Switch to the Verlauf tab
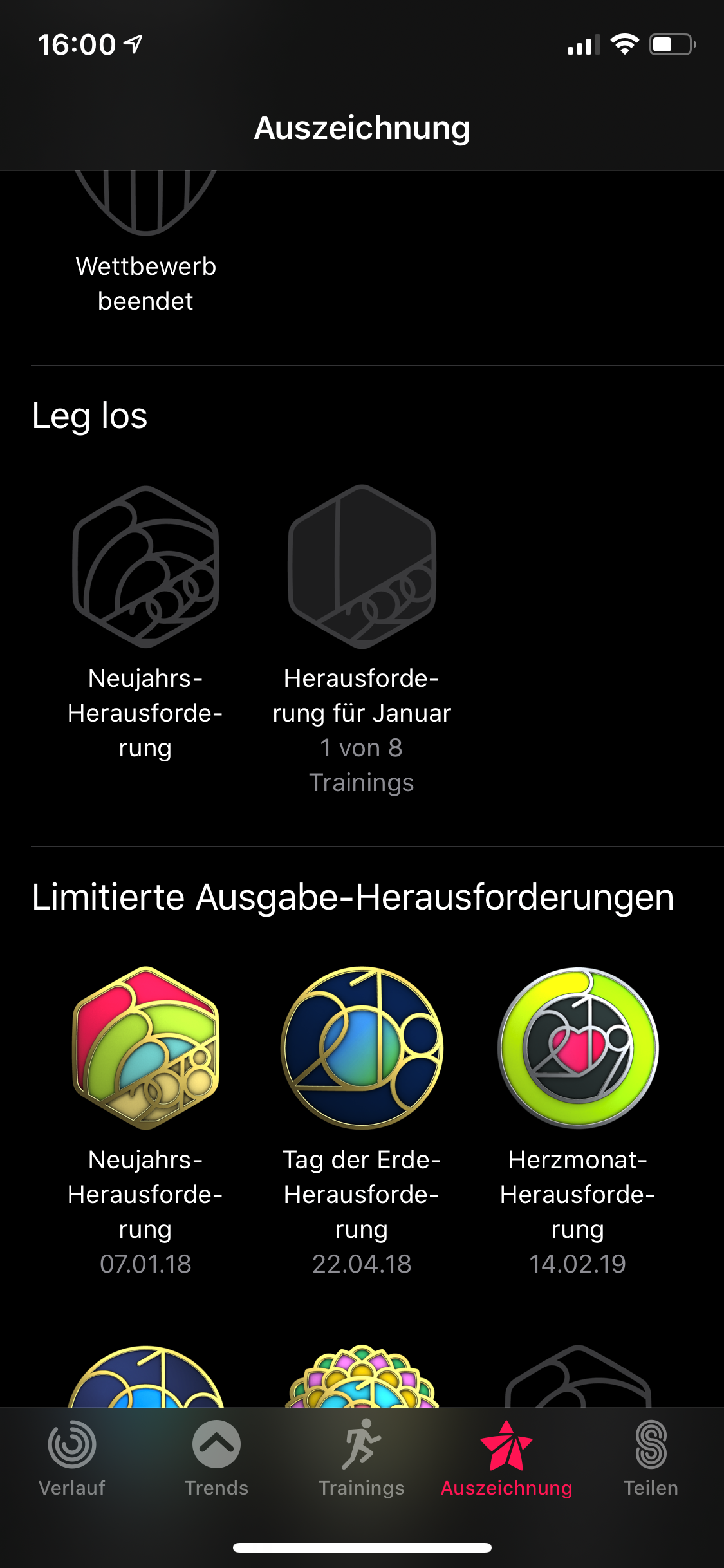 [x=72, y=1459]
